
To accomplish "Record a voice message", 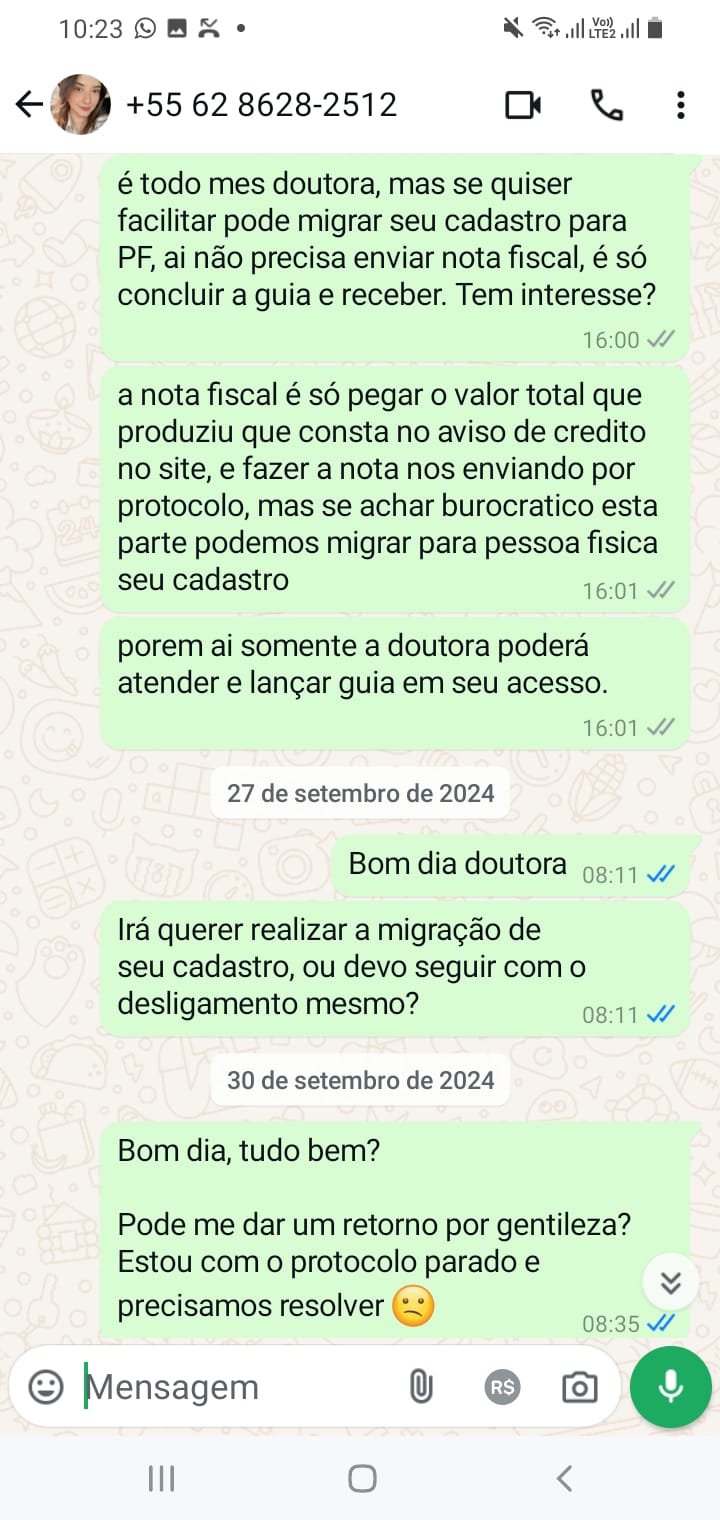I will (670, 1387).
